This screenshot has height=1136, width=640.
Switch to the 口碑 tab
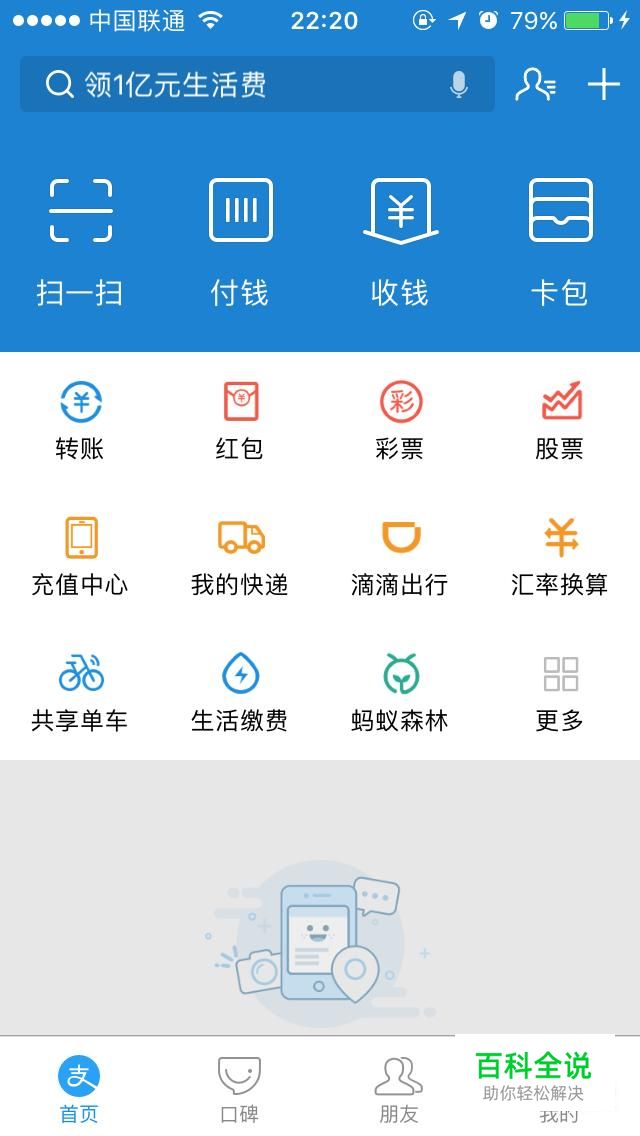coord(240,1088)
